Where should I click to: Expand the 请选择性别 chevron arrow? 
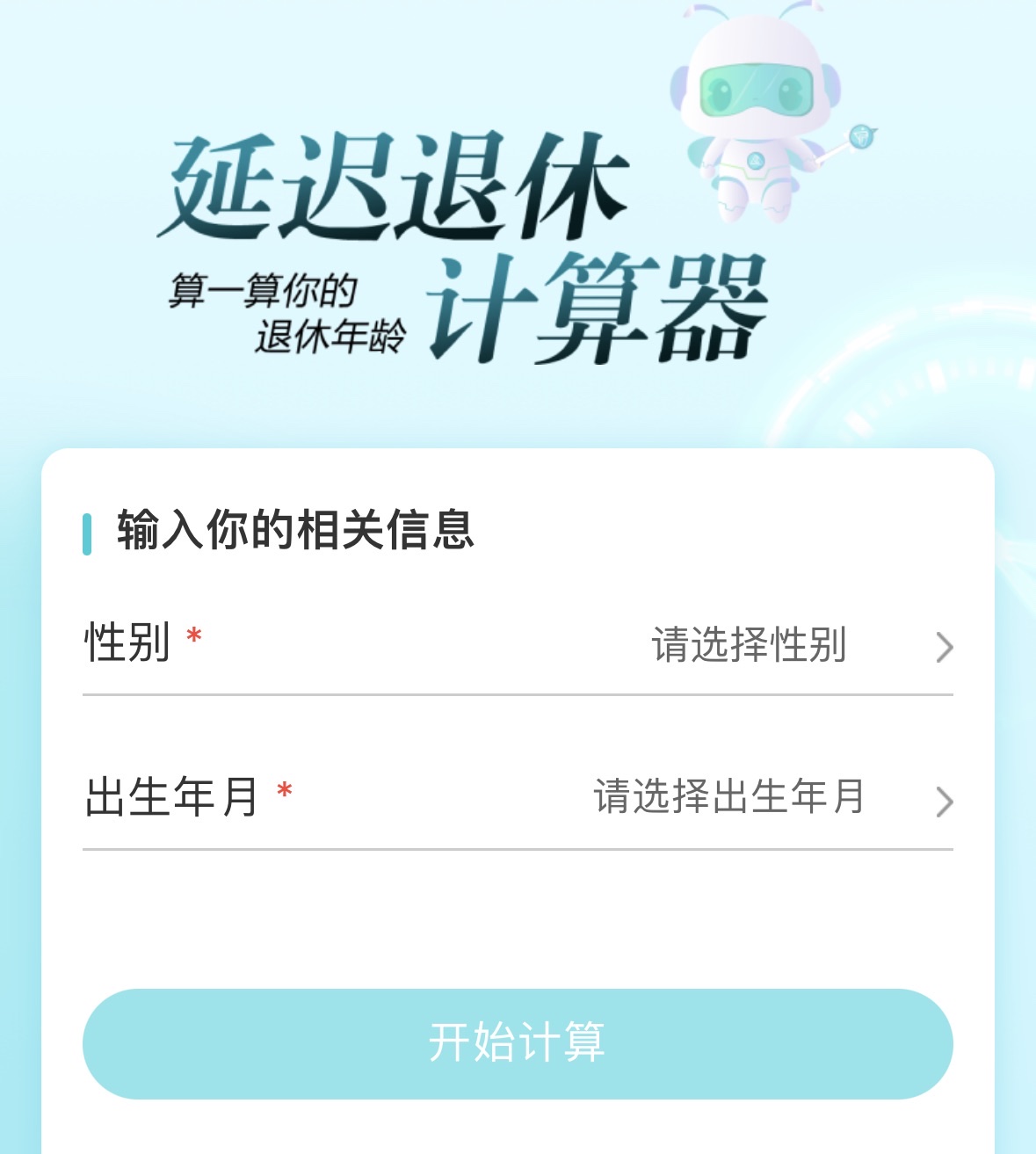[944, 648]
